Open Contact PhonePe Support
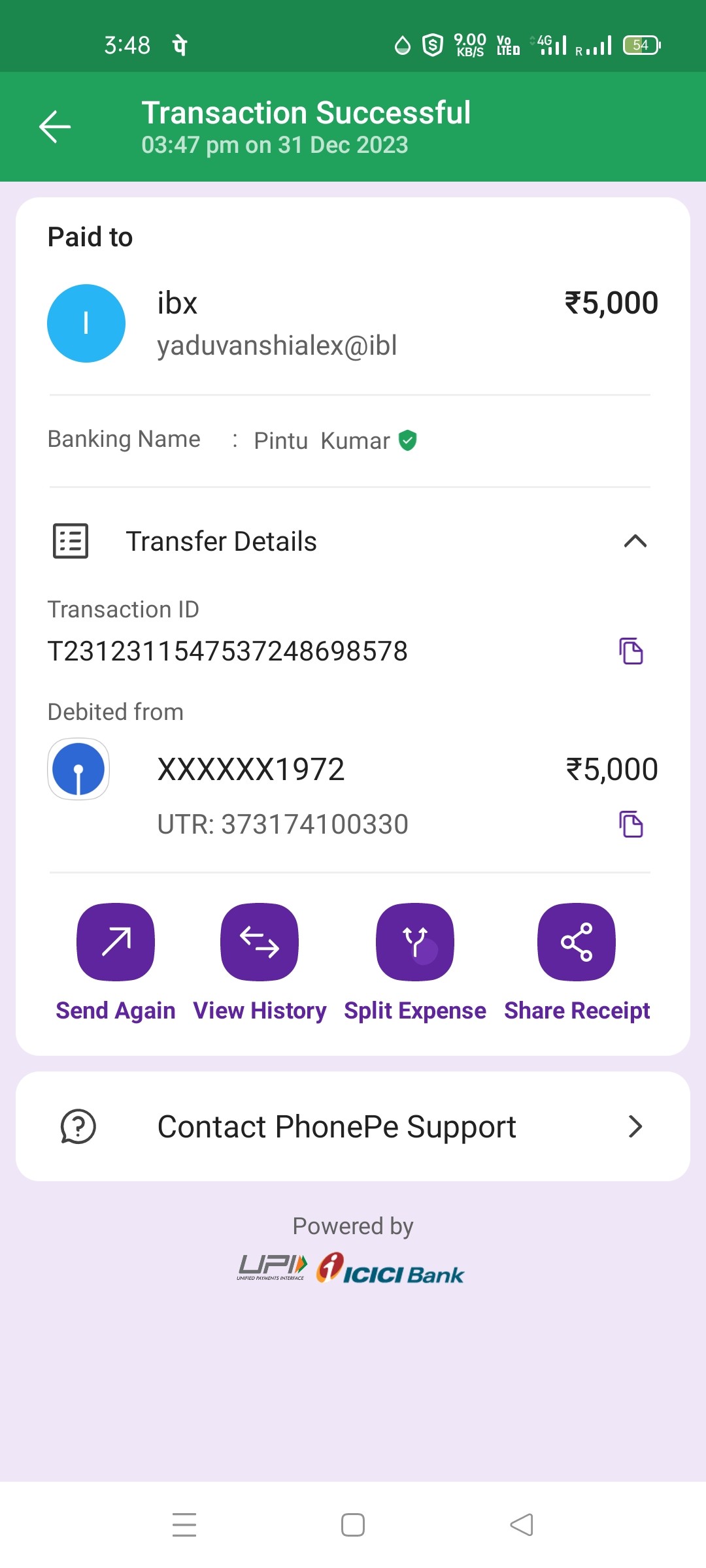Screen dimensions: 706x1568 [x=353, y=1126]
